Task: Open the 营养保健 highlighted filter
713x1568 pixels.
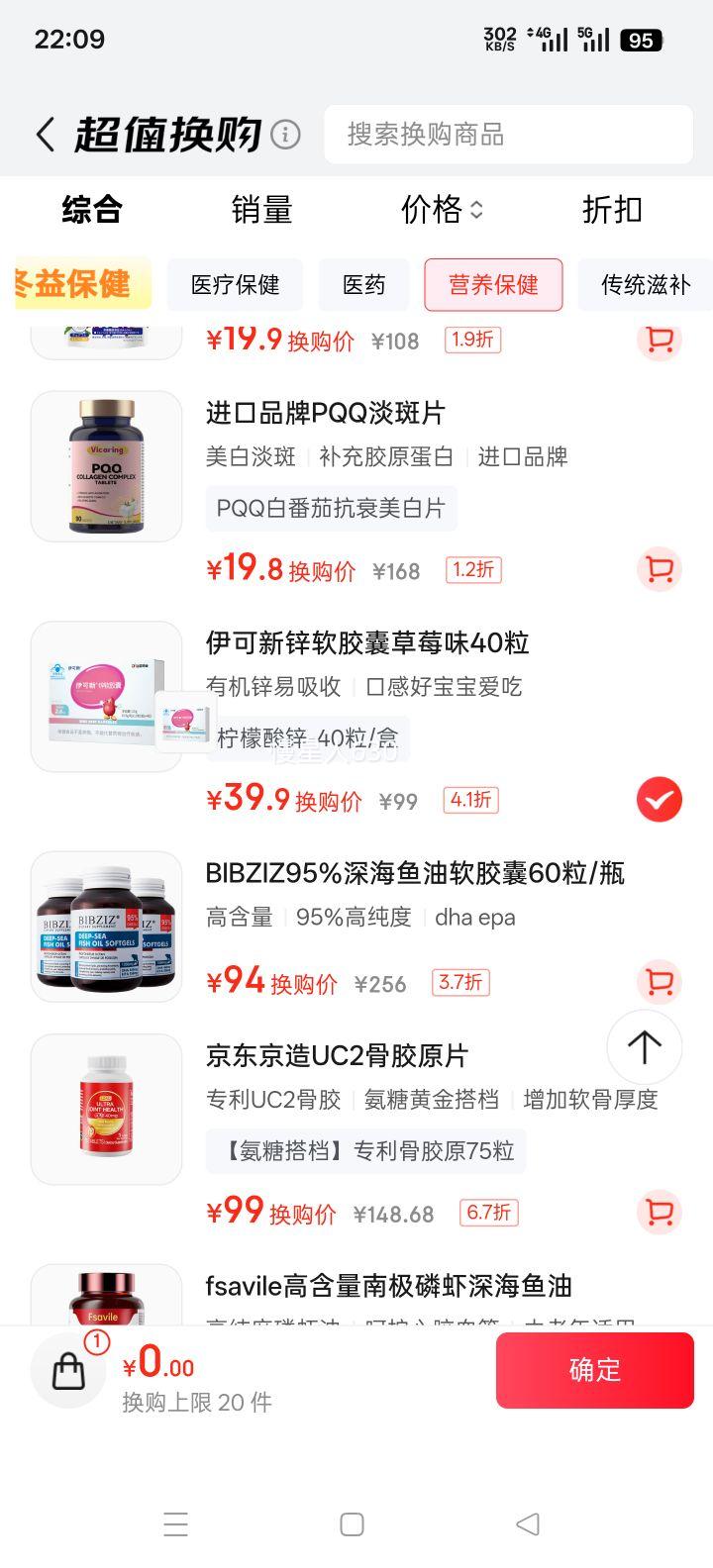Action: (x=494, y=285)
